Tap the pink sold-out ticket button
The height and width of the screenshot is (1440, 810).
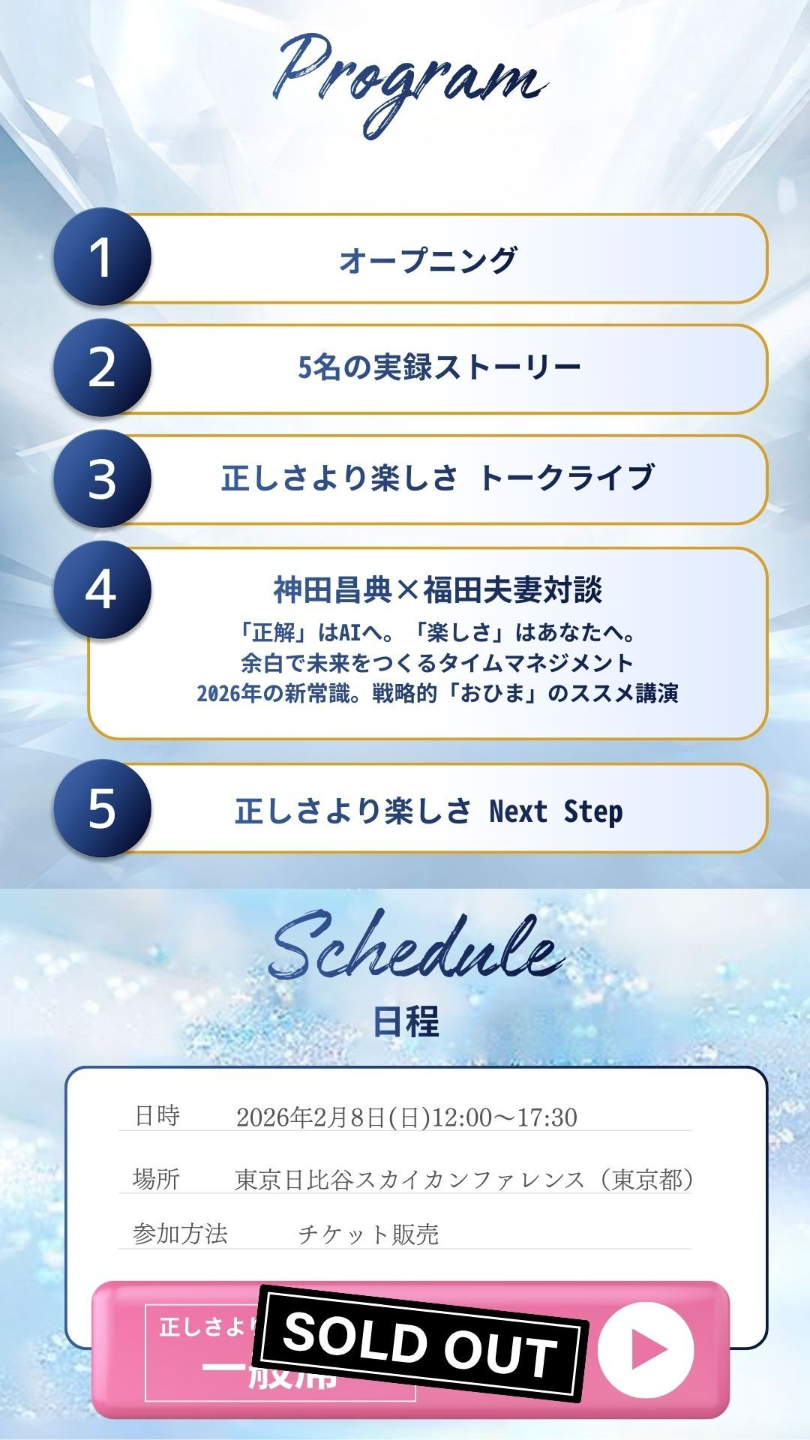click(x=411, y=1349)
